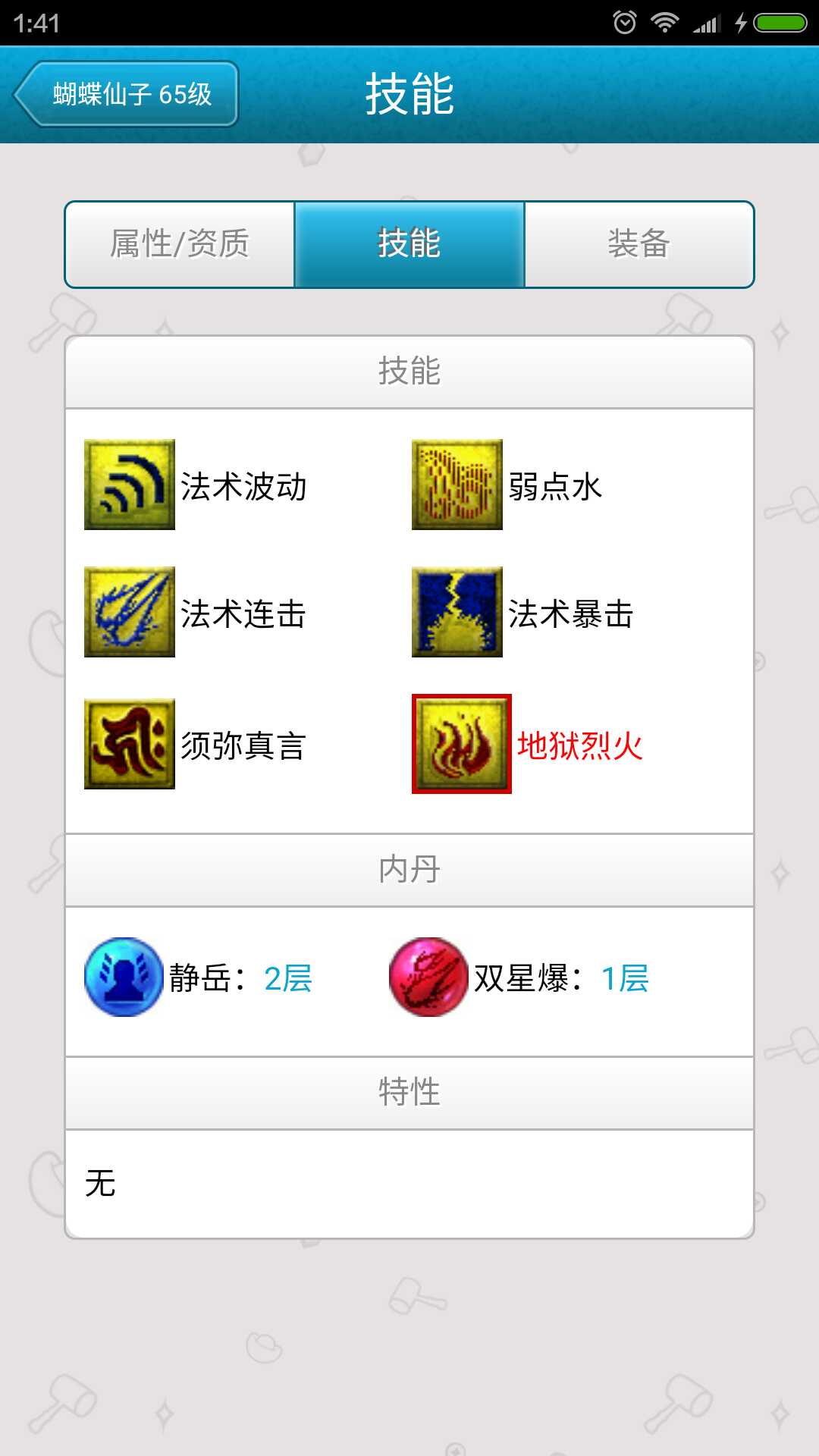
Task: Tap the 法术连击 skill icon
Action: click(x=130, y=612)
